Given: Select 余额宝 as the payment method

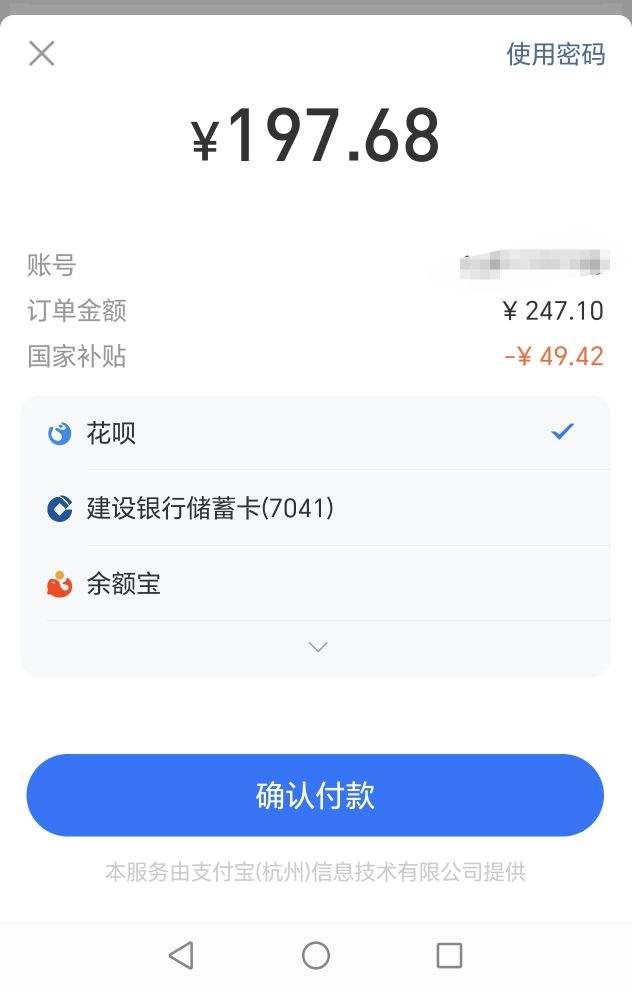Looking at the screenshot, I should (x=316, y=583).
